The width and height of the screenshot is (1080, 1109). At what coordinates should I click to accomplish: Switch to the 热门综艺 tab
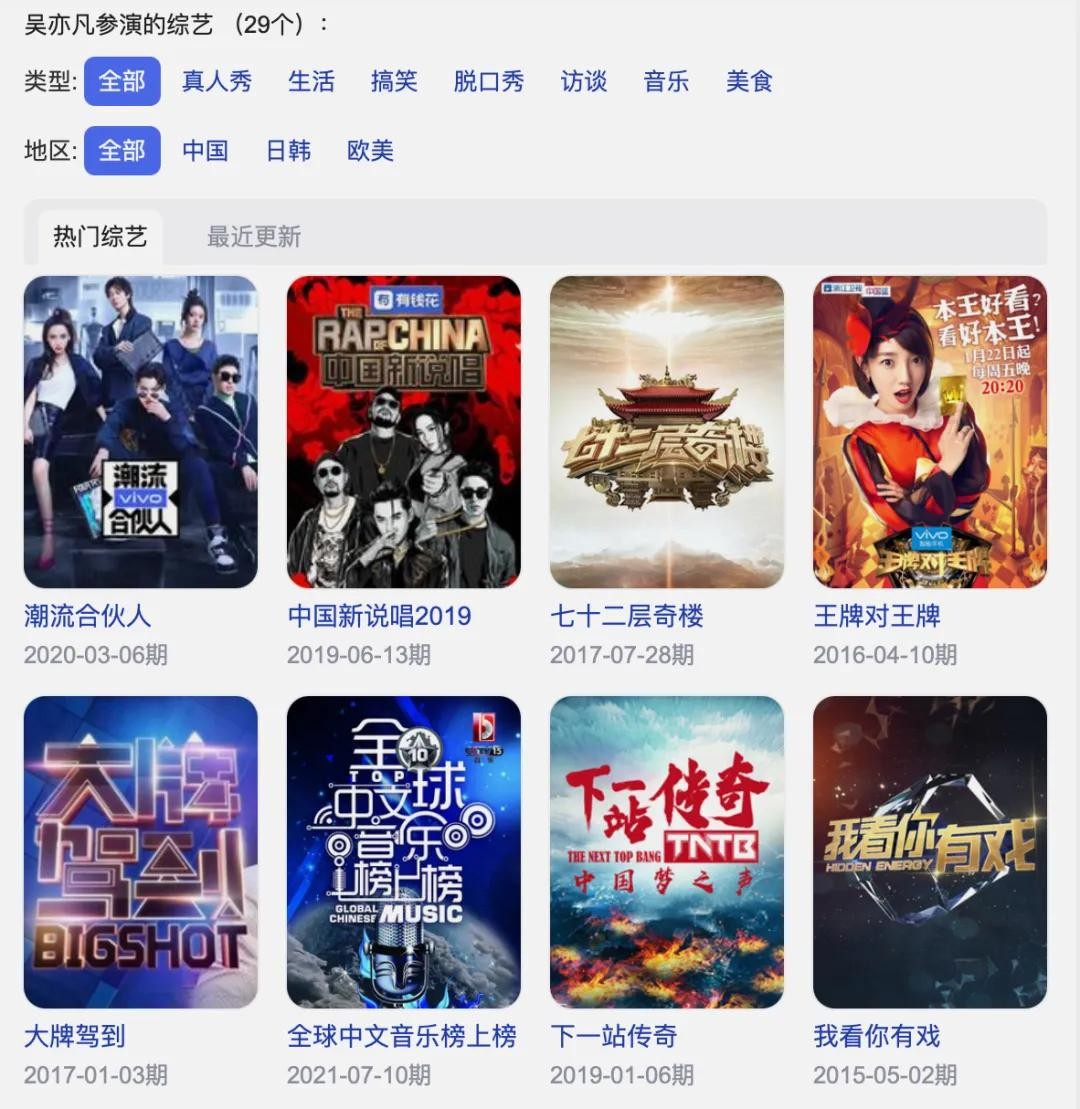[x=100, y=237]
